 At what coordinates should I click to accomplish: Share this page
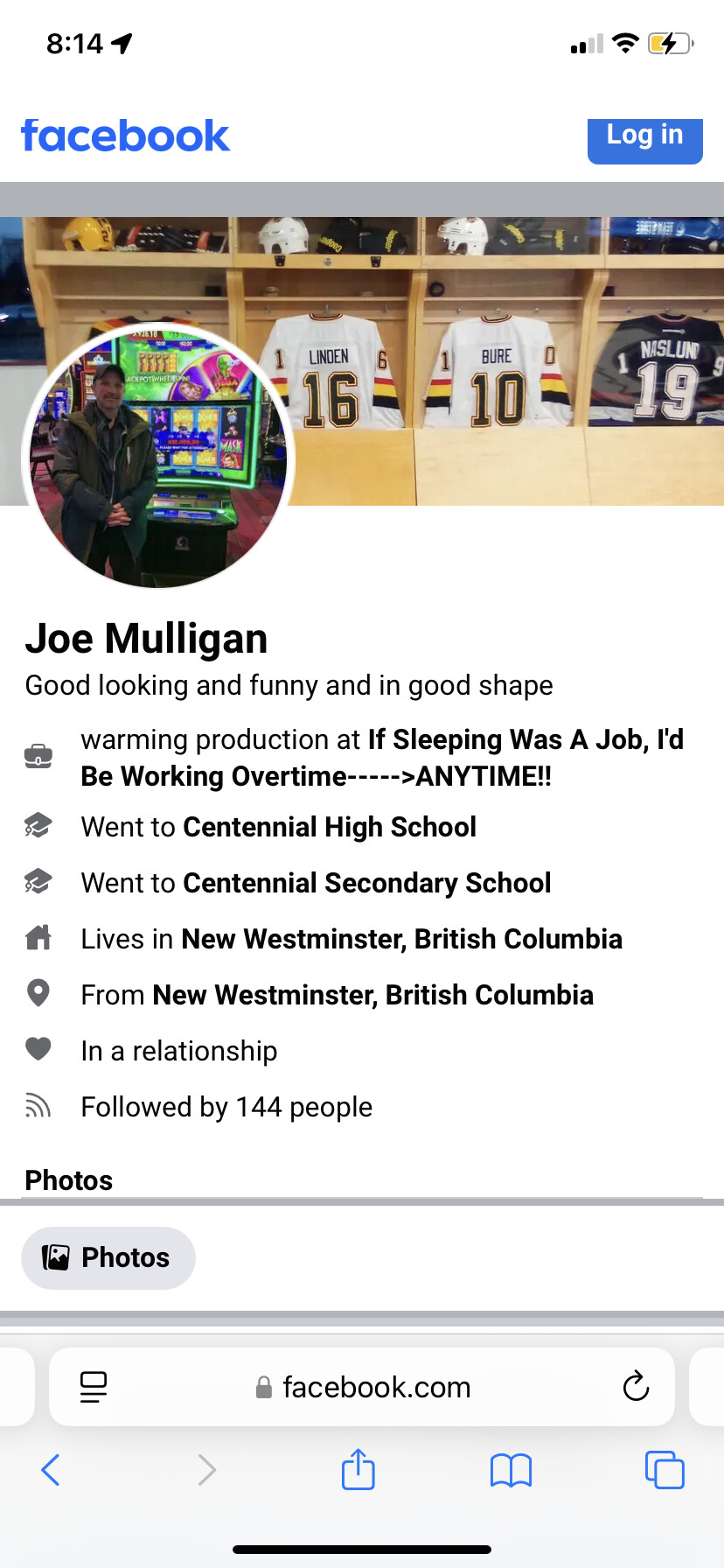click(359, 1470)
